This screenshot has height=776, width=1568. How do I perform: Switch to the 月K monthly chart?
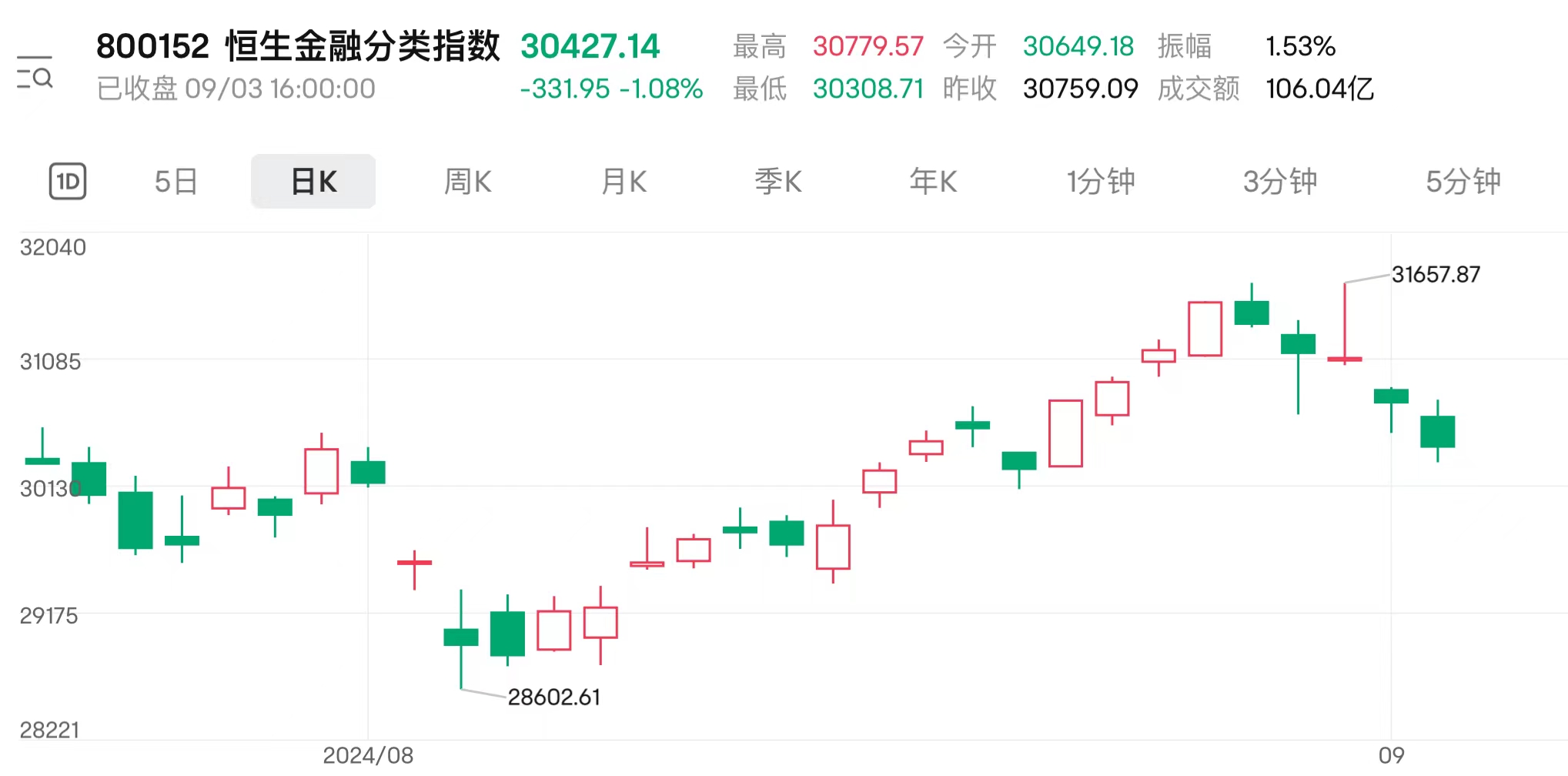pyautogui.click(x=624, y=182)
